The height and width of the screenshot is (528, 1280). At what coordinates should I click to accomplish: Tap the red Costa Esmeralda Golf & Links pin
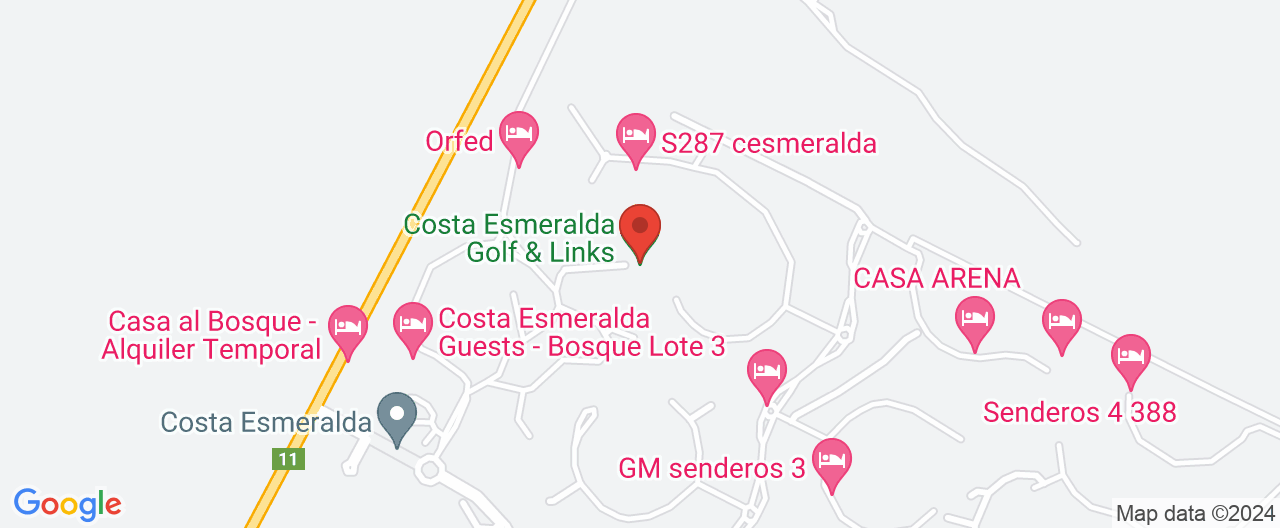640,229
